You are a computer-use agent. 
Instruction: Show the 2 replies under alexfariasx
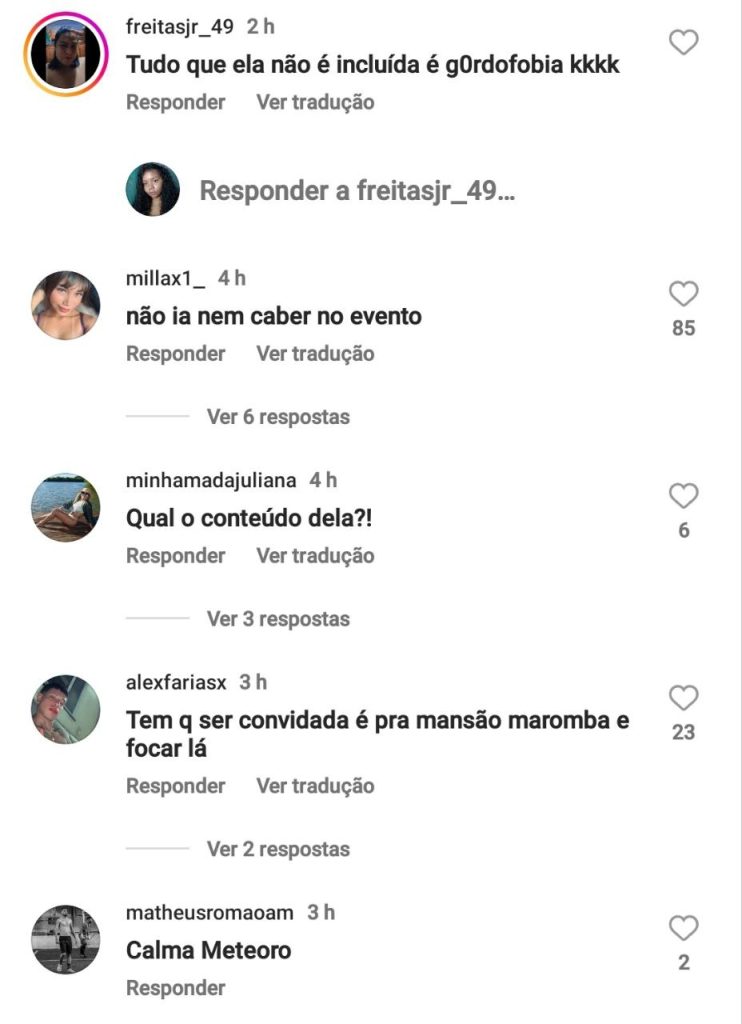point(278,849)
